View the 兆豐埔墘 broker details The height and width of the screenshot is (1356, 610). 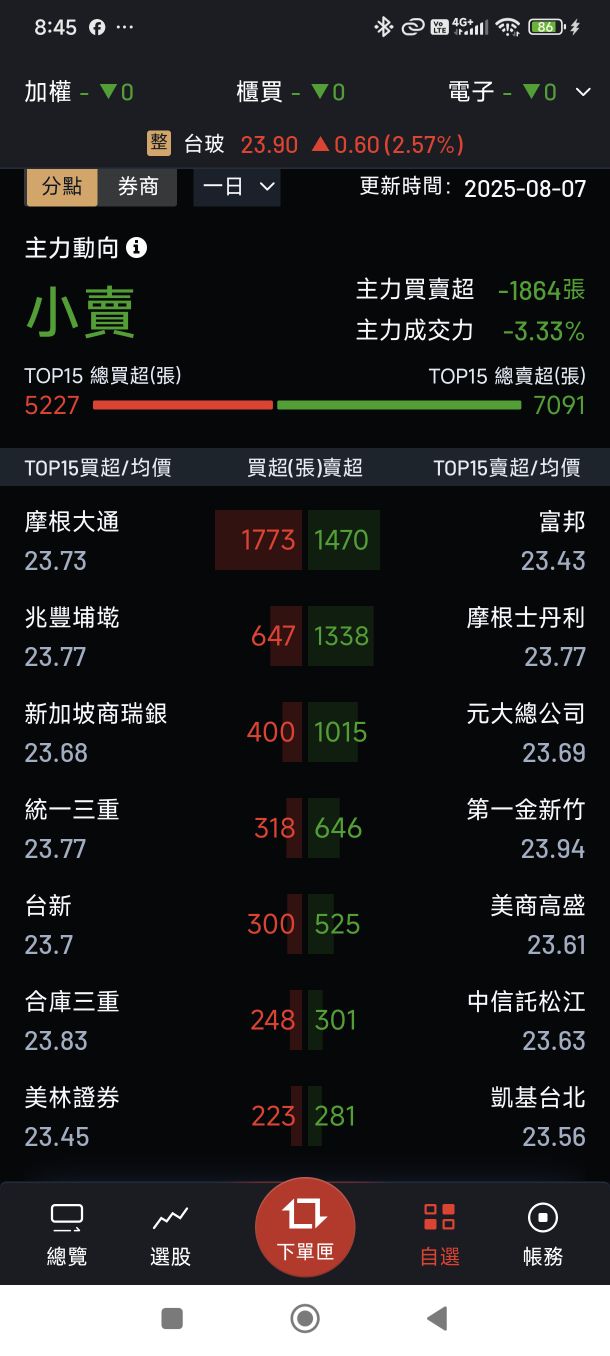72,636
